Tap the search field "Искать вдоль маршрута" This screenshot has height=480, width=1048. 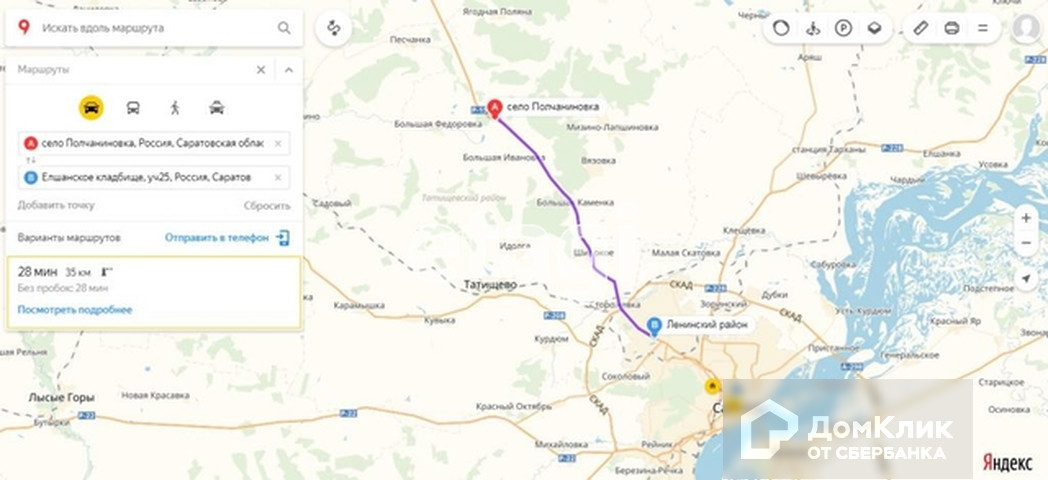pyautogui.click(x=154, y=28)
